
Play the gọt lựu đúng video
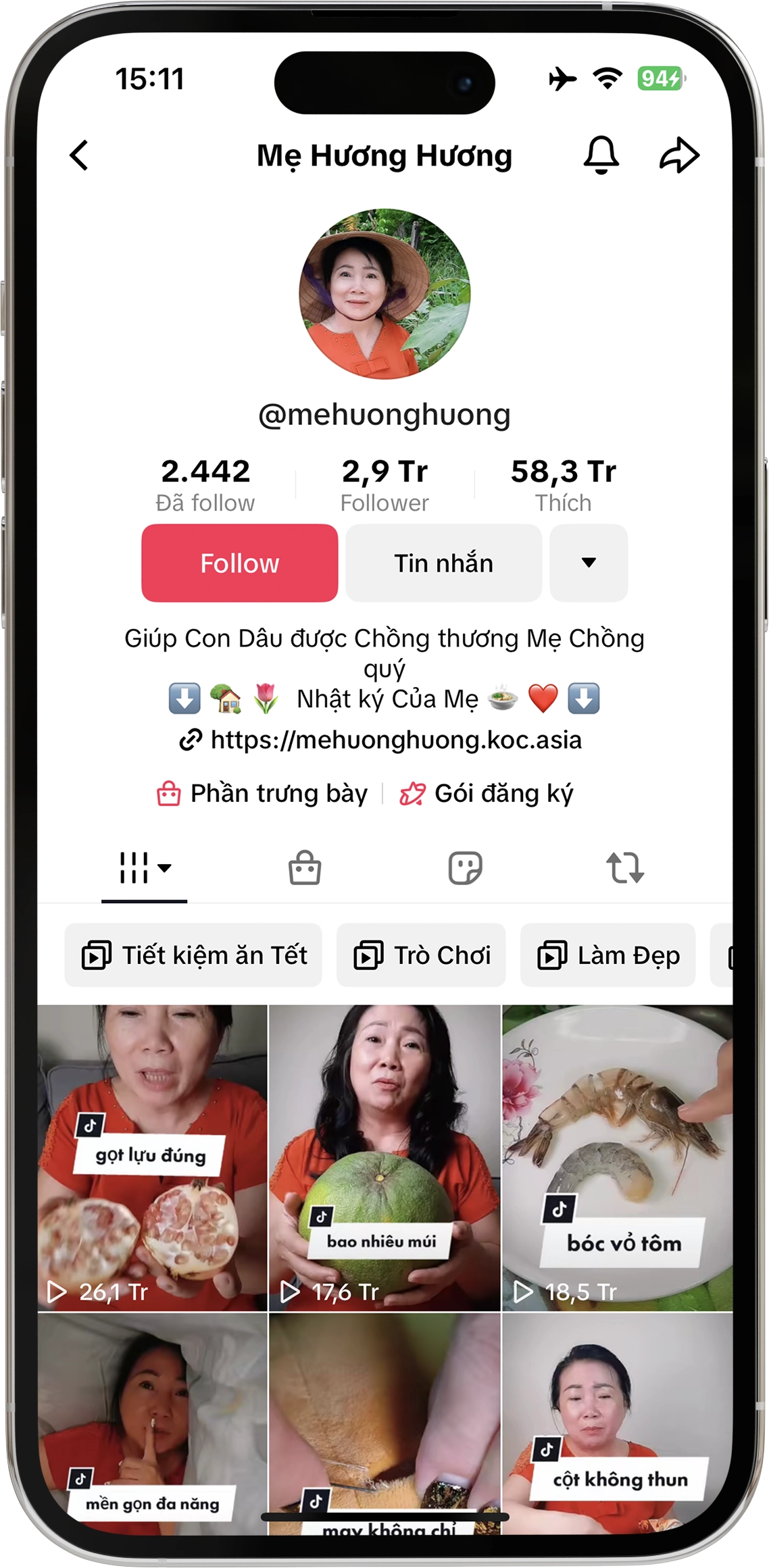(153, 1157)
